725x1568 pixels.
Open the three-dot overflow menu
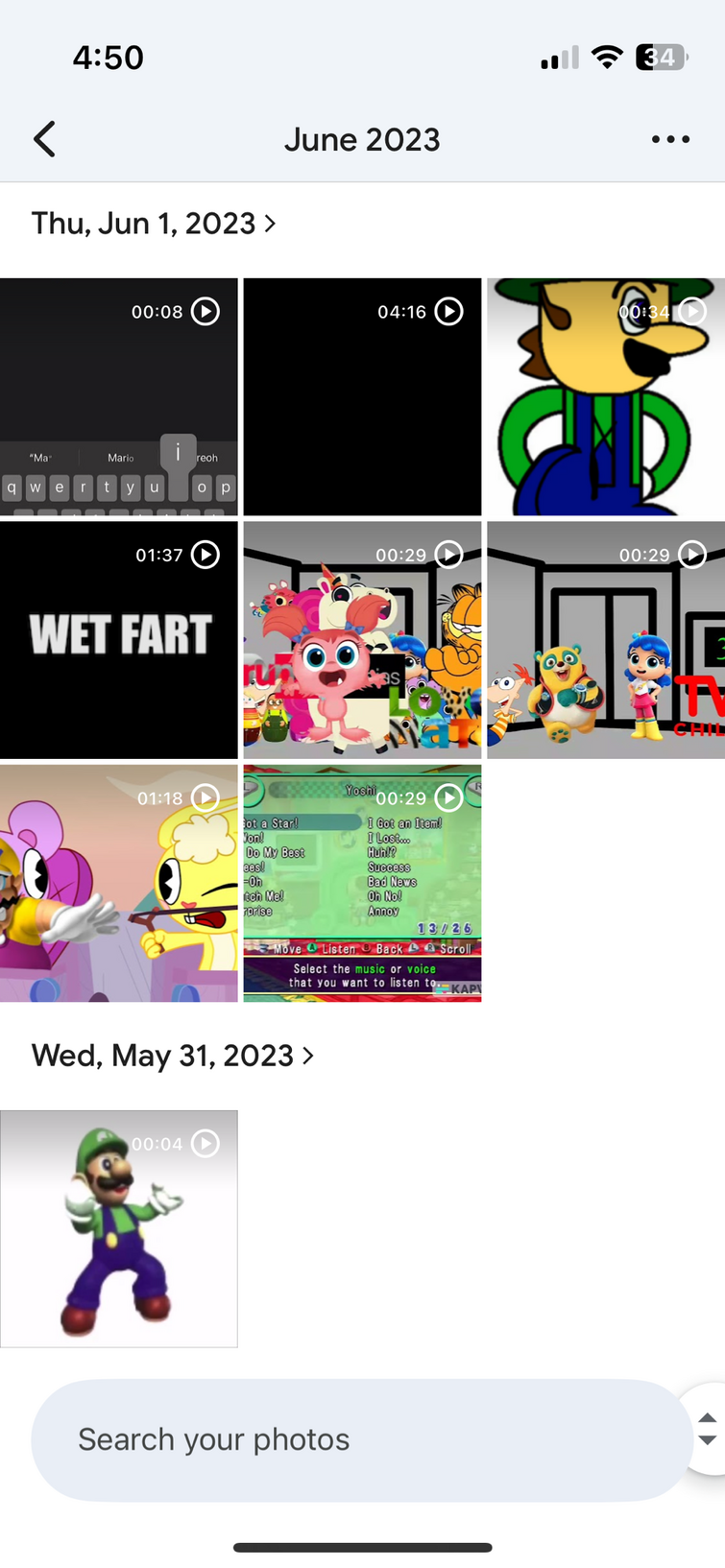[670, 139]
